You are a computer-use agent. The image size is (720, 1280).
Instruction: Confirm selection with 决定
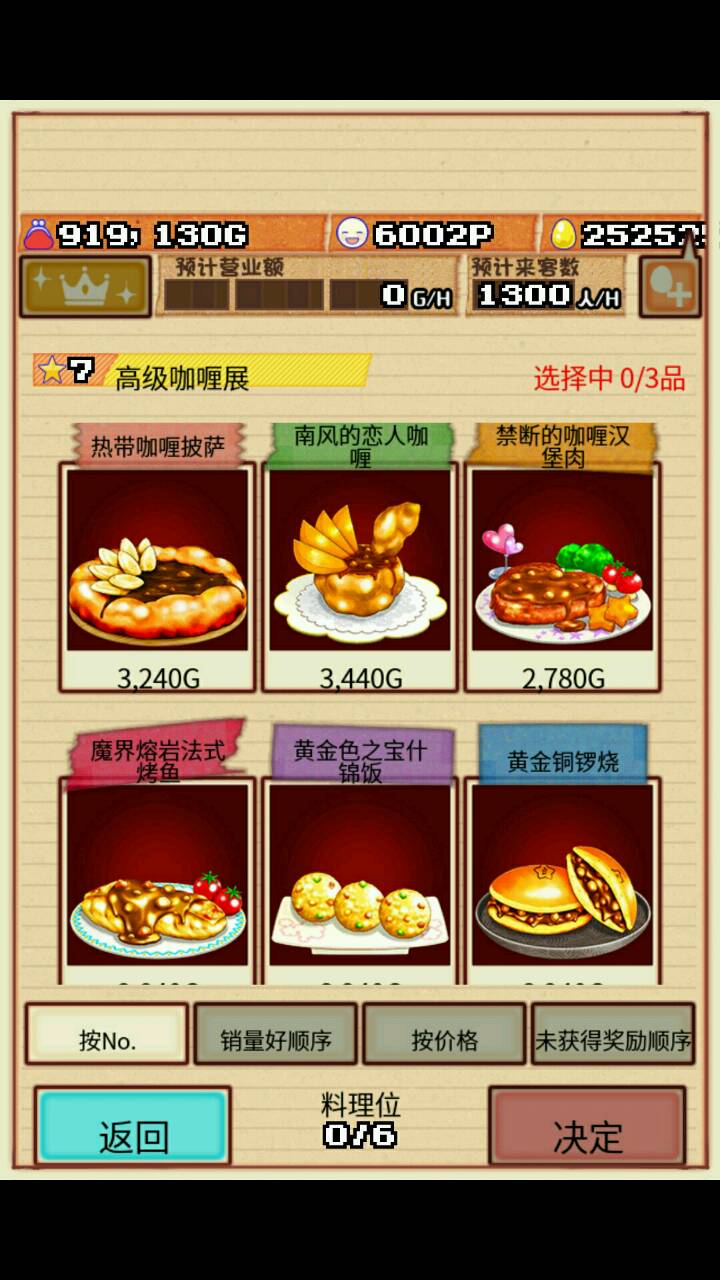587,1128
